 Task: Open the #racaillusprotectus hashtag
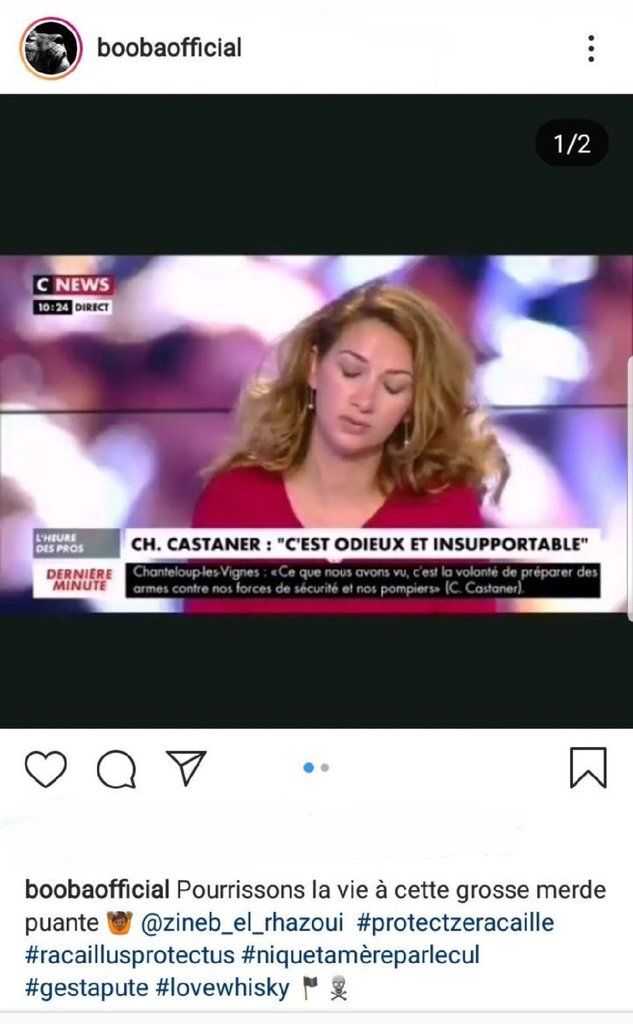click(129, 955)
